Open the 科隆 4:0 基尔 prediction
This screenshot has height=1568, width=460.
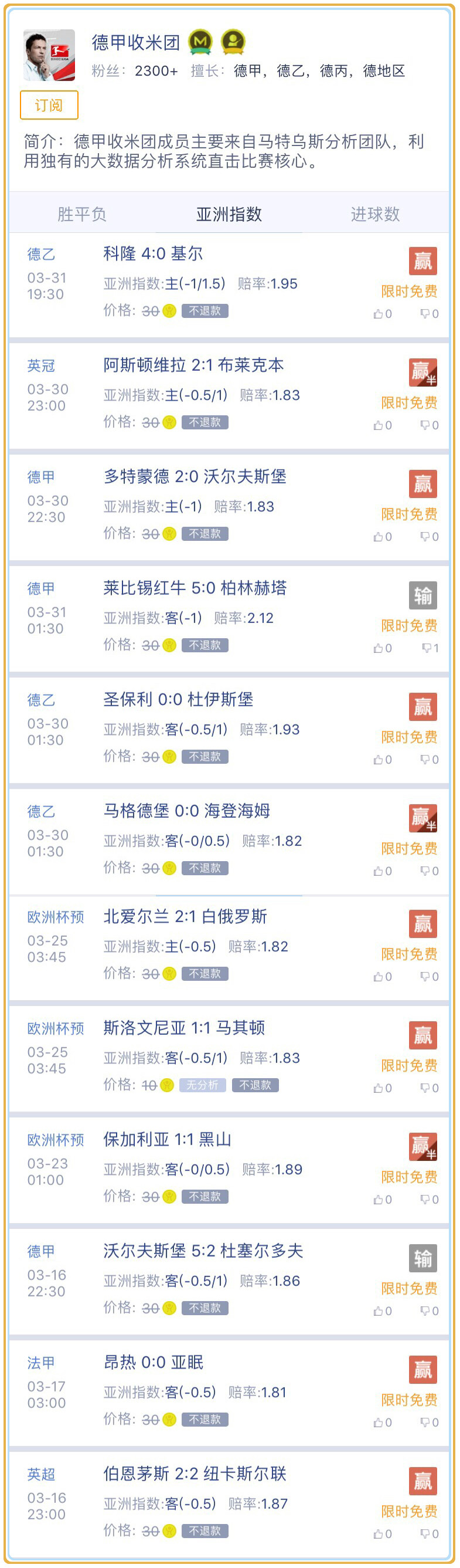153,254
